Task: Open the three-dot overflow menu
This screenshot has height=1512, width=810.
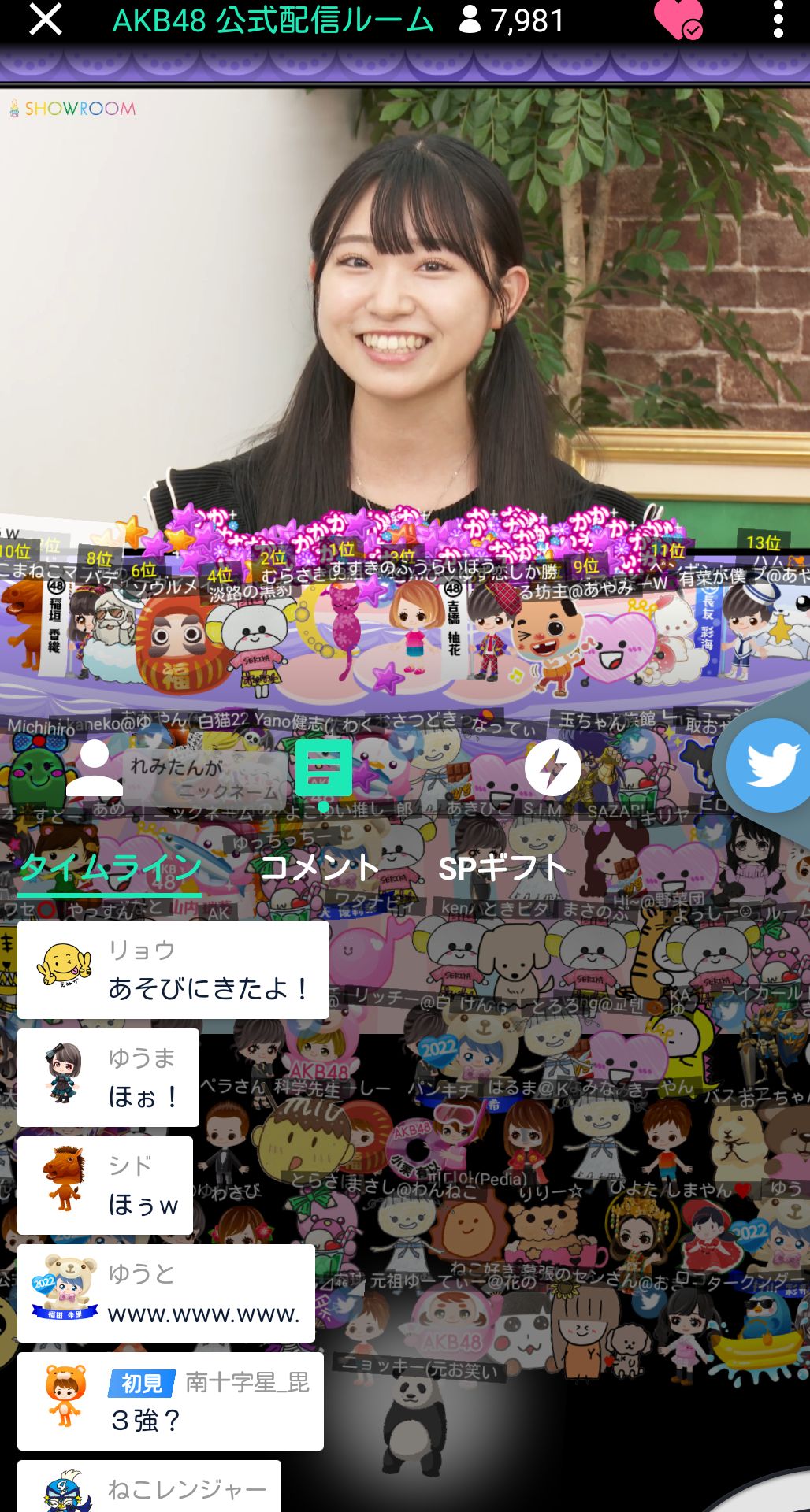Action: (x=778, y=20)
